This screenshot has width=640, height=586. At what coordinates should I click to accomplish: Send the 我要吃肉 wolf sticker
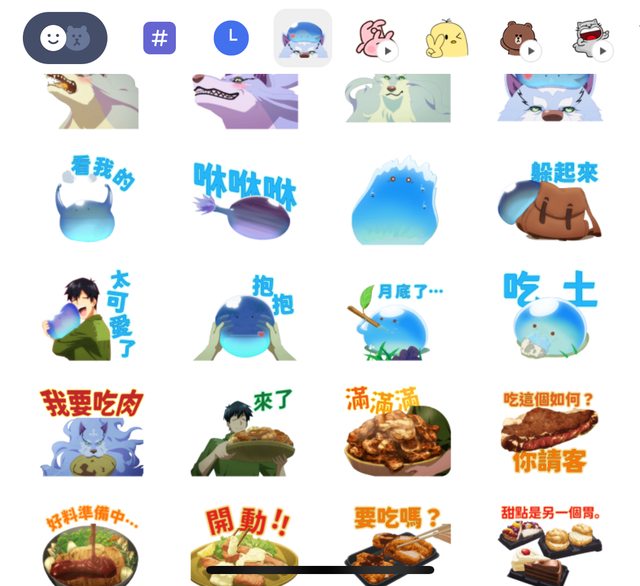click(x=92, y=430)
